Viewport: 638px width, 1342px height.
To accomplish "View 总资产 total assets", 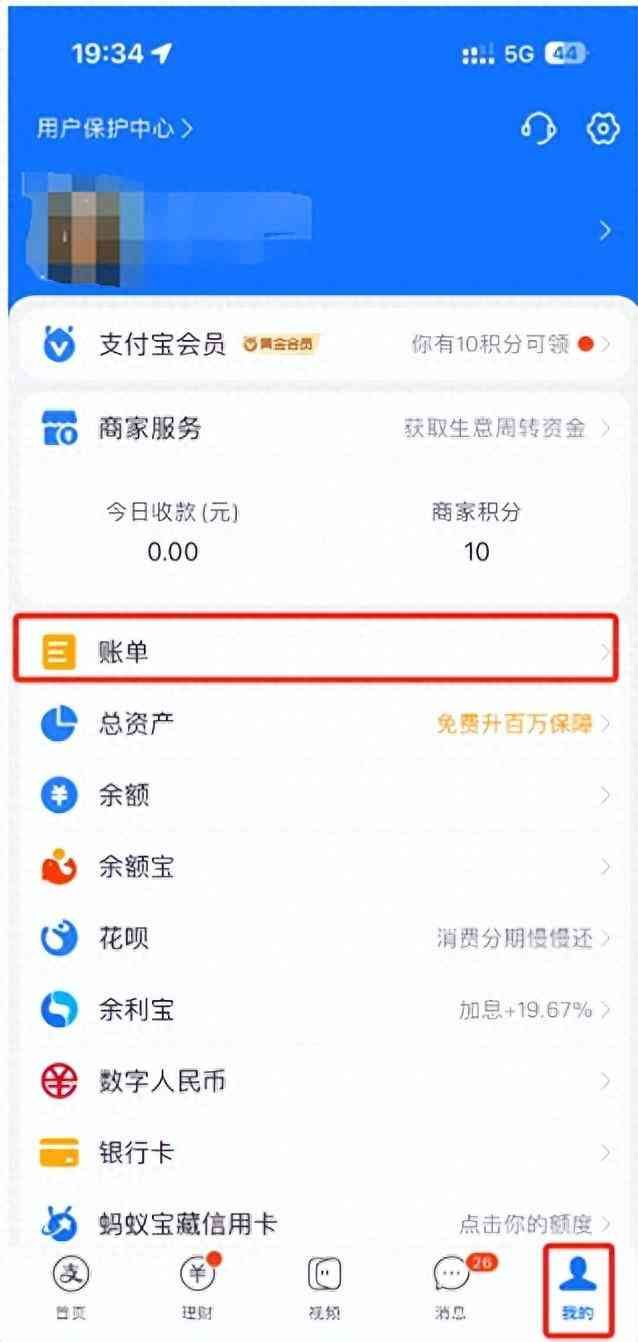I will (320, 723).
